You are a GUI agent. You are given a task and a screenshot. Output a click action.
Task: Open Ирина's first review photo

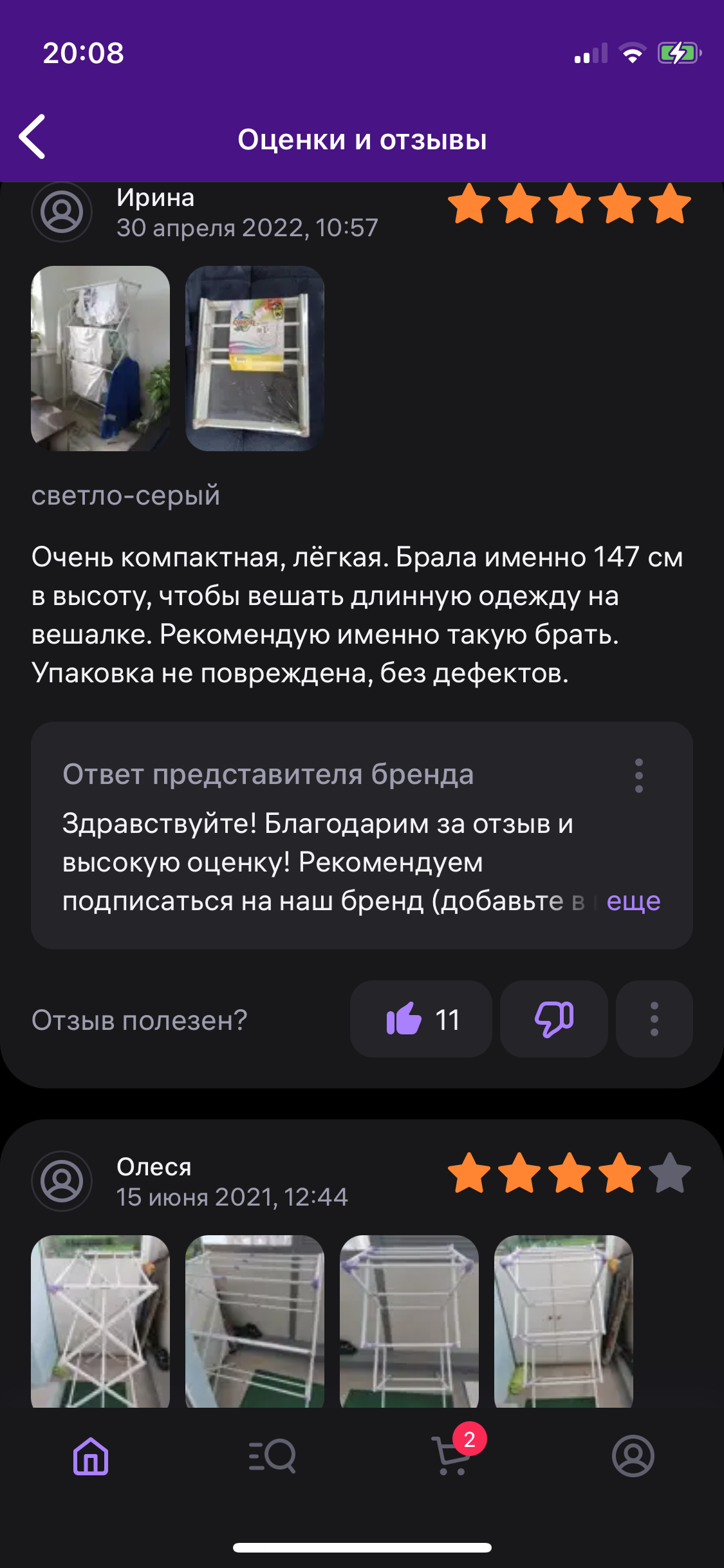coord(100,359)
